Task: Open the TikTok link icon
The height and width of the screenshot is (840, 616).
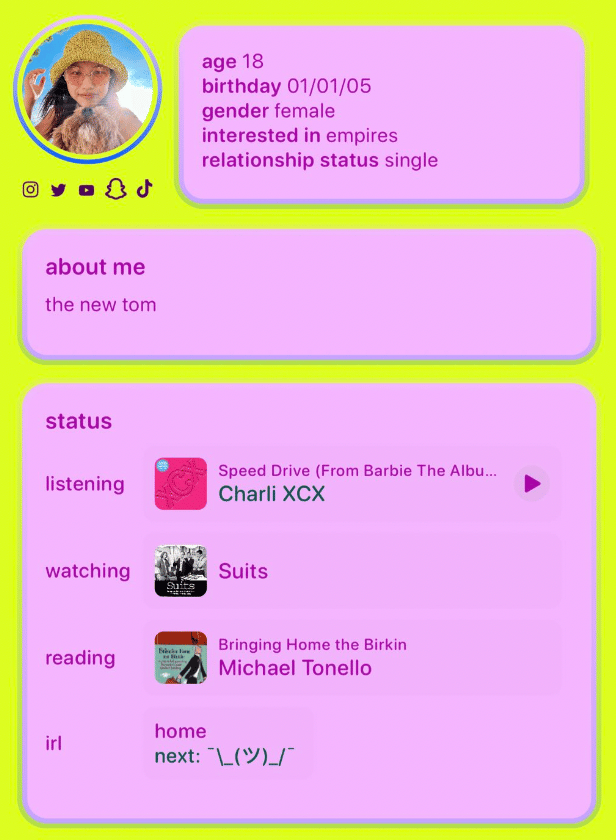Action: [x=143, y=189]
